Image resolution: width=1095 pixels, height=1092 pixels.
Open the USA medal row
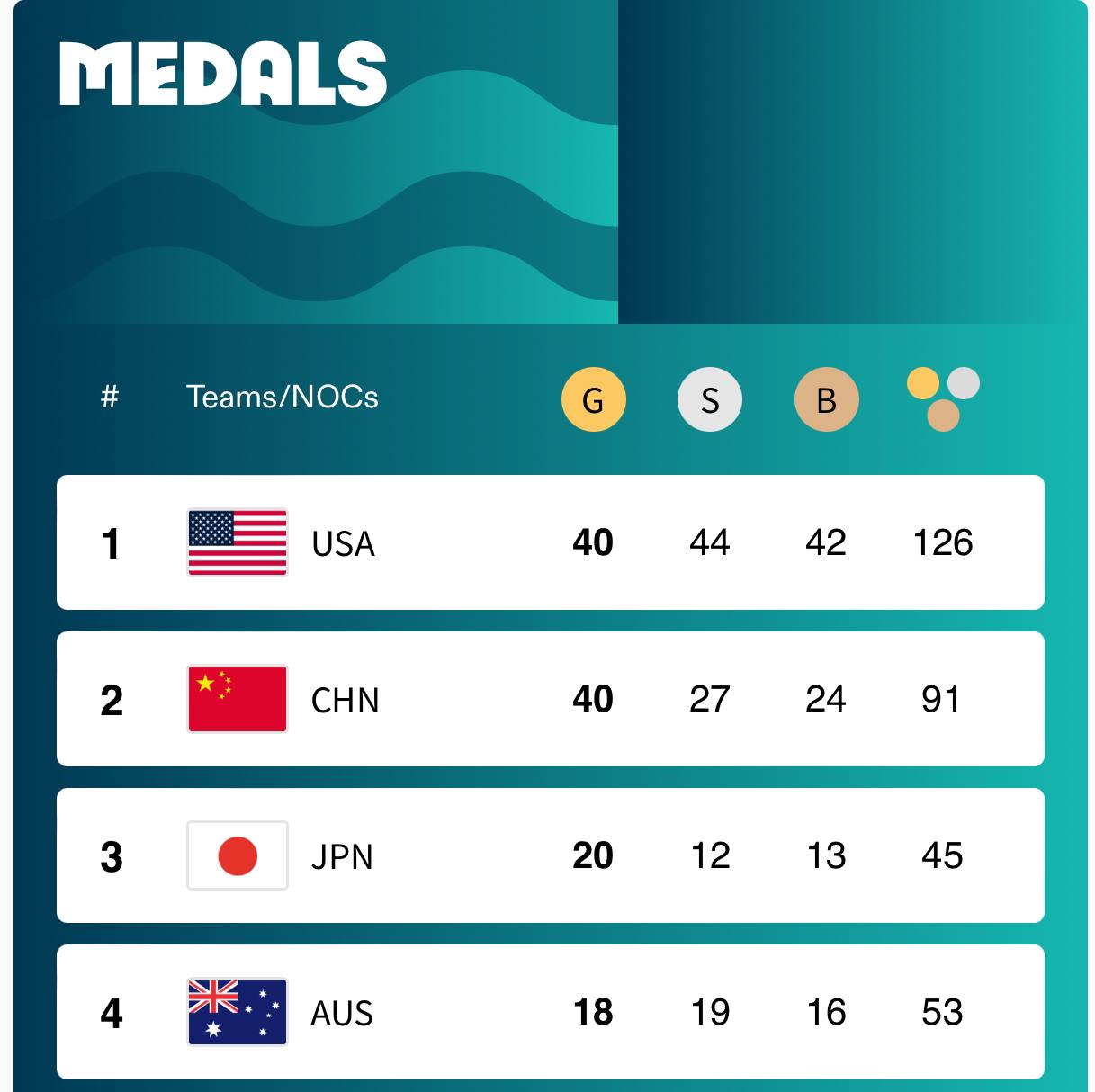click(x=550, y=542)
